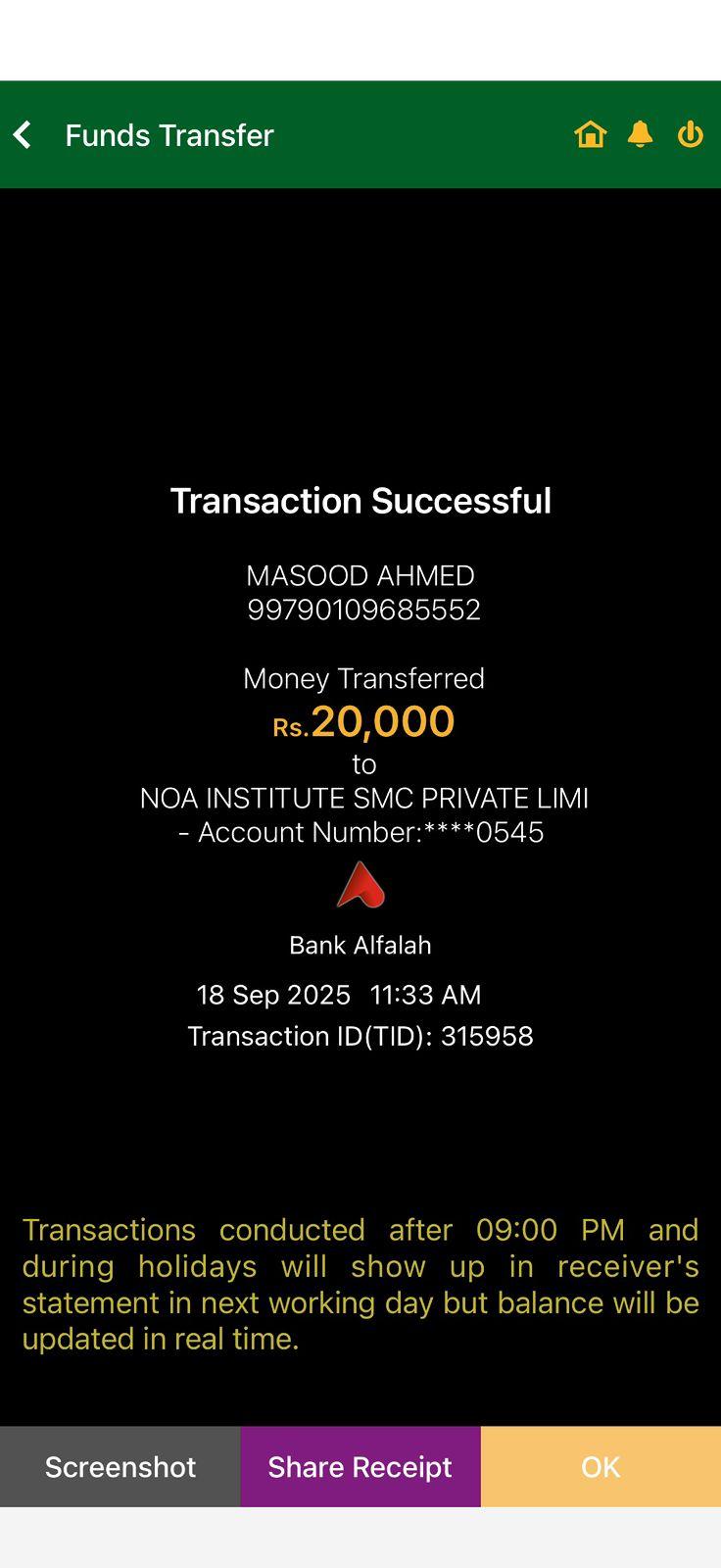
Task: Open the home icon
Action: [x=591, y=134]
